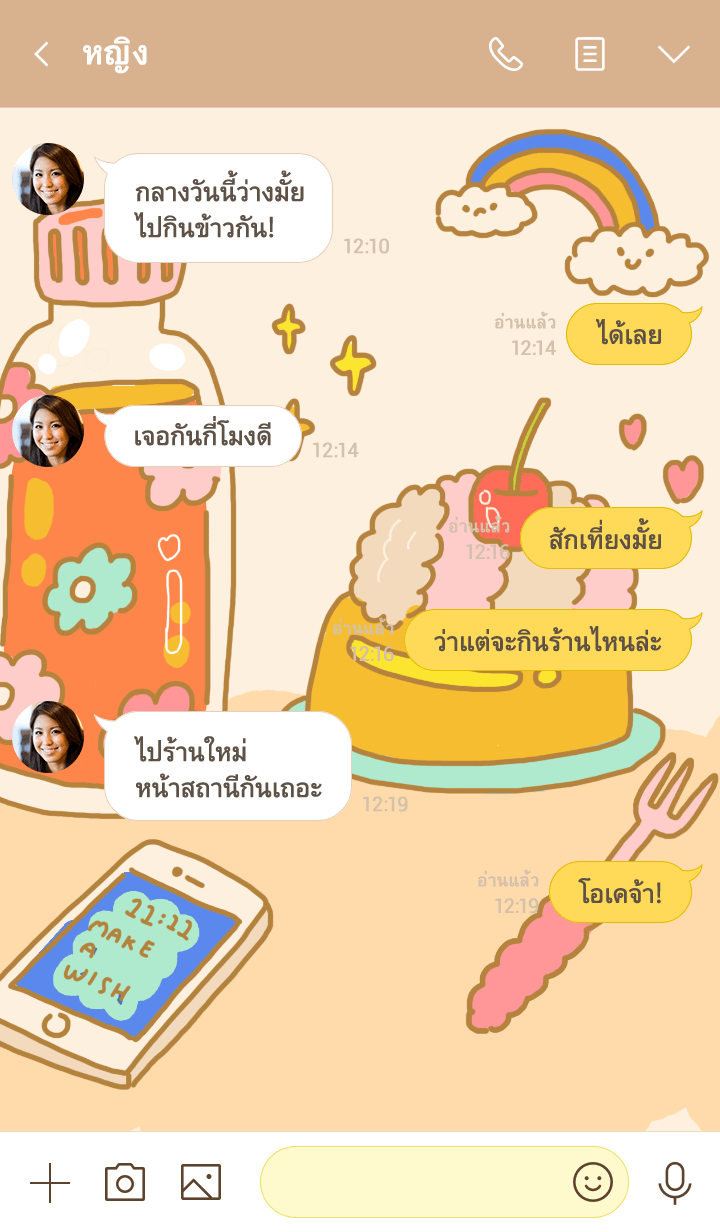720x1232 pixels.
Task: Open the emoji sticker picker
Action: tap(592, 1182)
